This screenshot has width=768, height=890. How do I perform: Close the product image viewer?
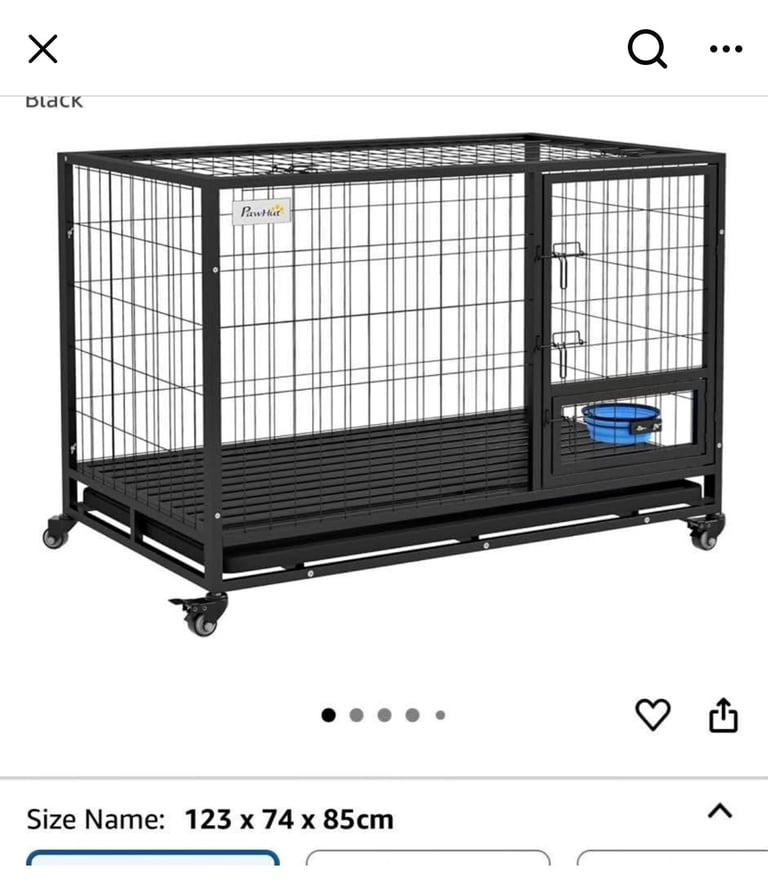(42, 48)
